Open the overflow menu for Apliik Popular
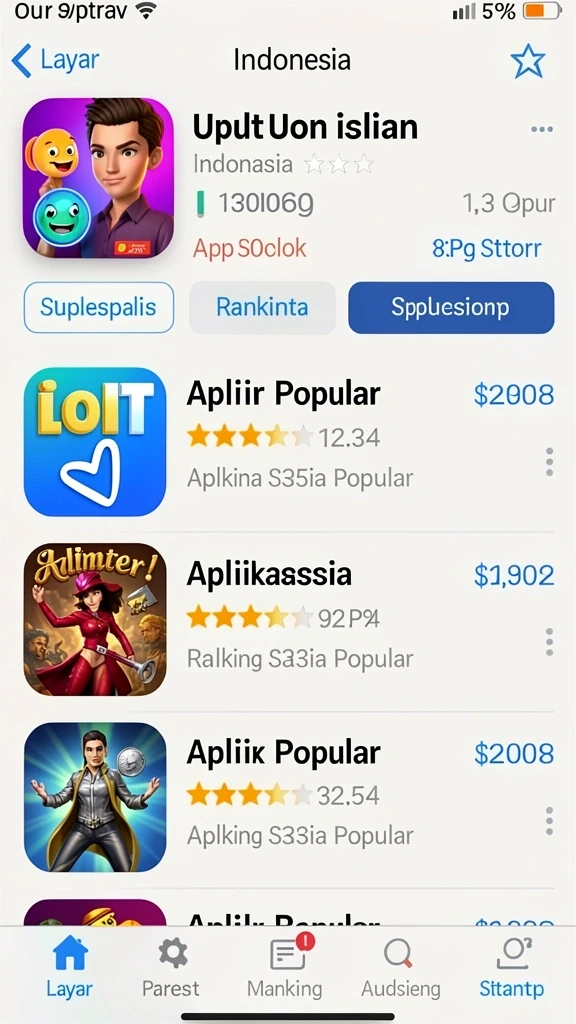Image resolution: width=576 pixels, height=1024 pixels. pos(549,820)
